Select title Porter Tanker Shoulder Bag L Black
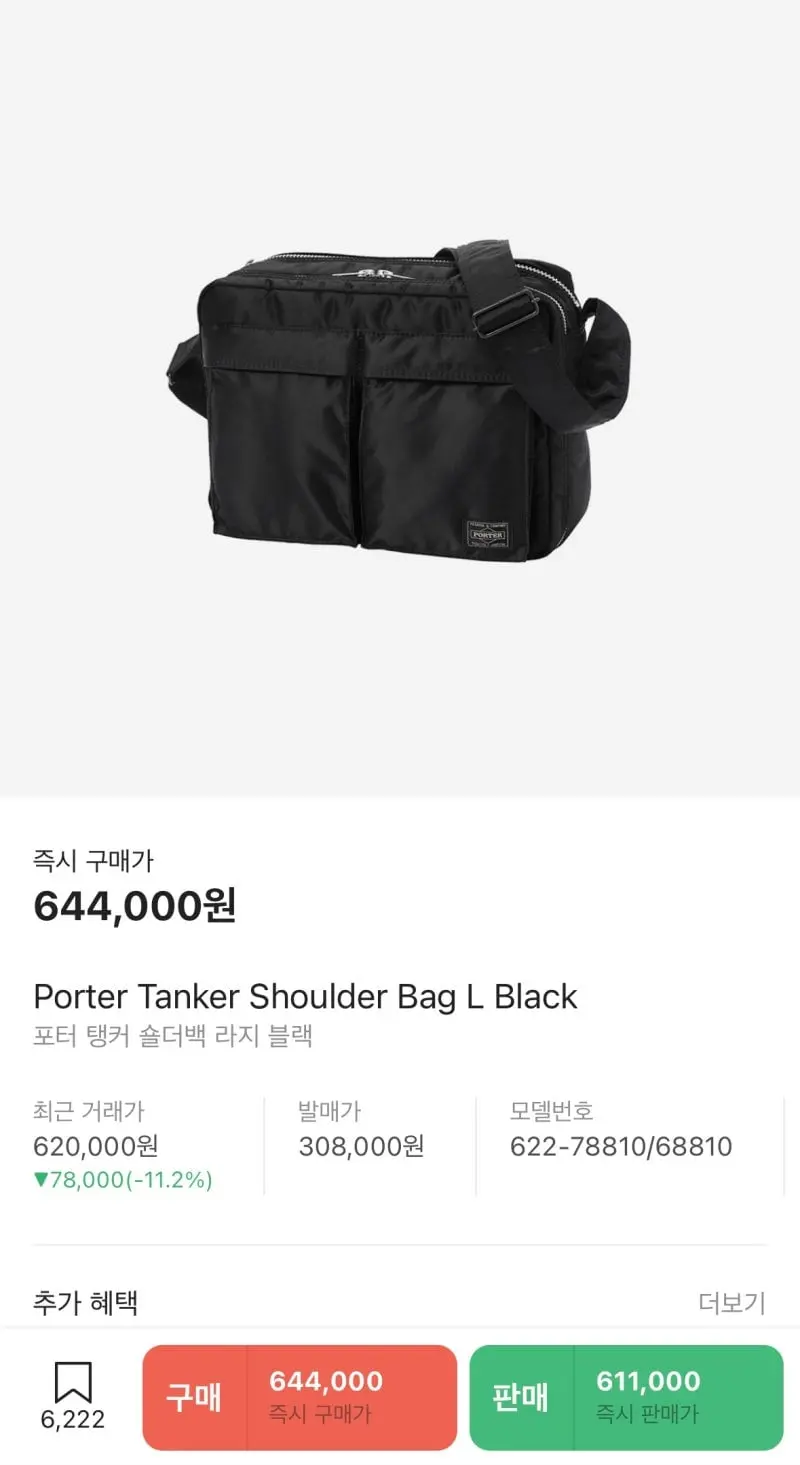Viewport: 800px width, 1465px height. click(305, 996)
